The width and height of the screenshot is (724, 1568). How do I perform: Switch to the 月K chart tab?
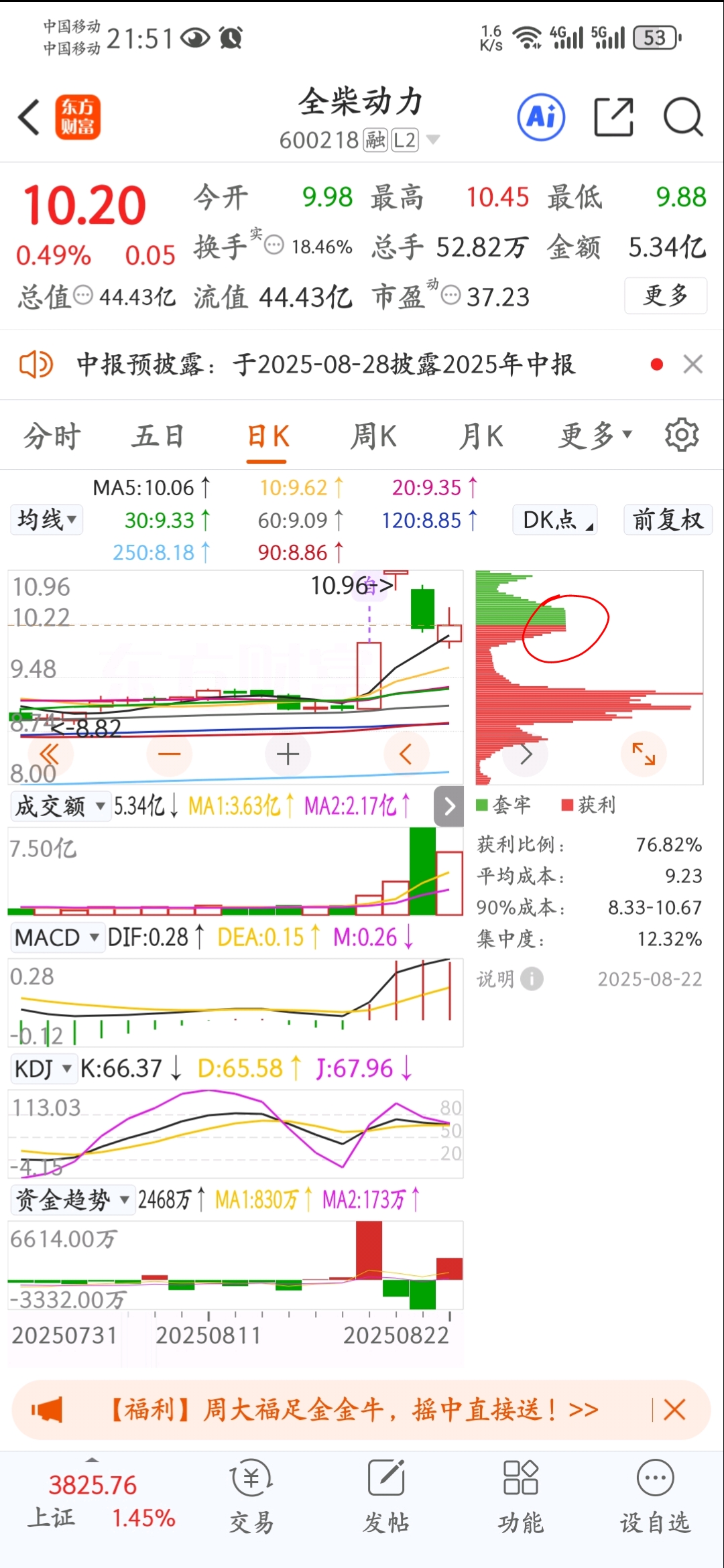pos(481,436)
